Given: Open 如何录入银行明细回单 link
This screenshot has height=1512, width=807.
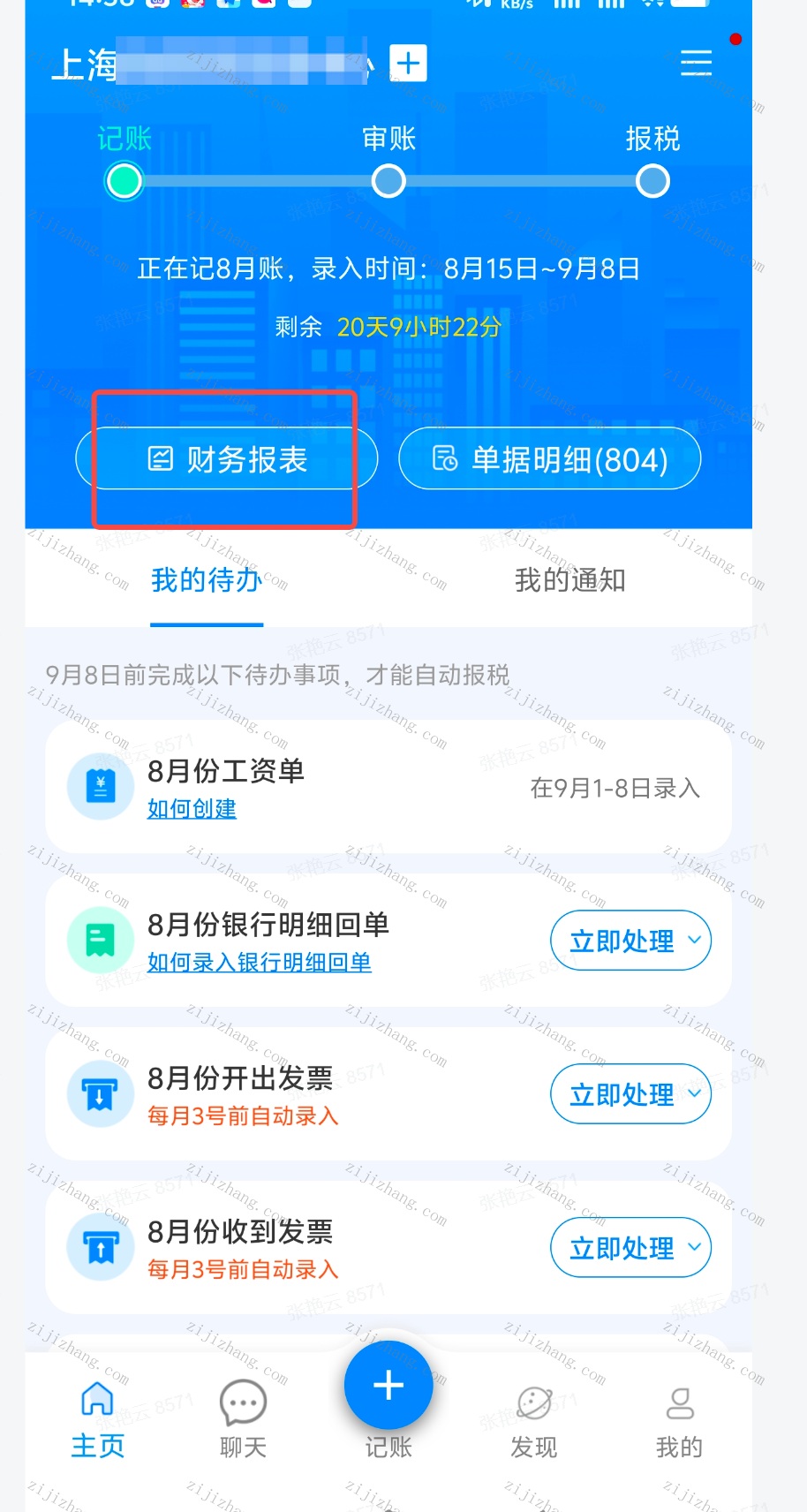Looking at the screenshot, I should tap(259, 963).
